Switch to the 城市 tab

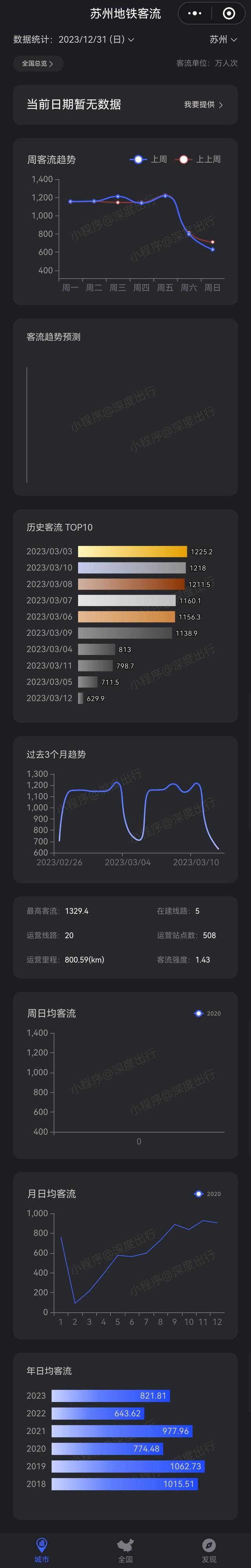42,1549
